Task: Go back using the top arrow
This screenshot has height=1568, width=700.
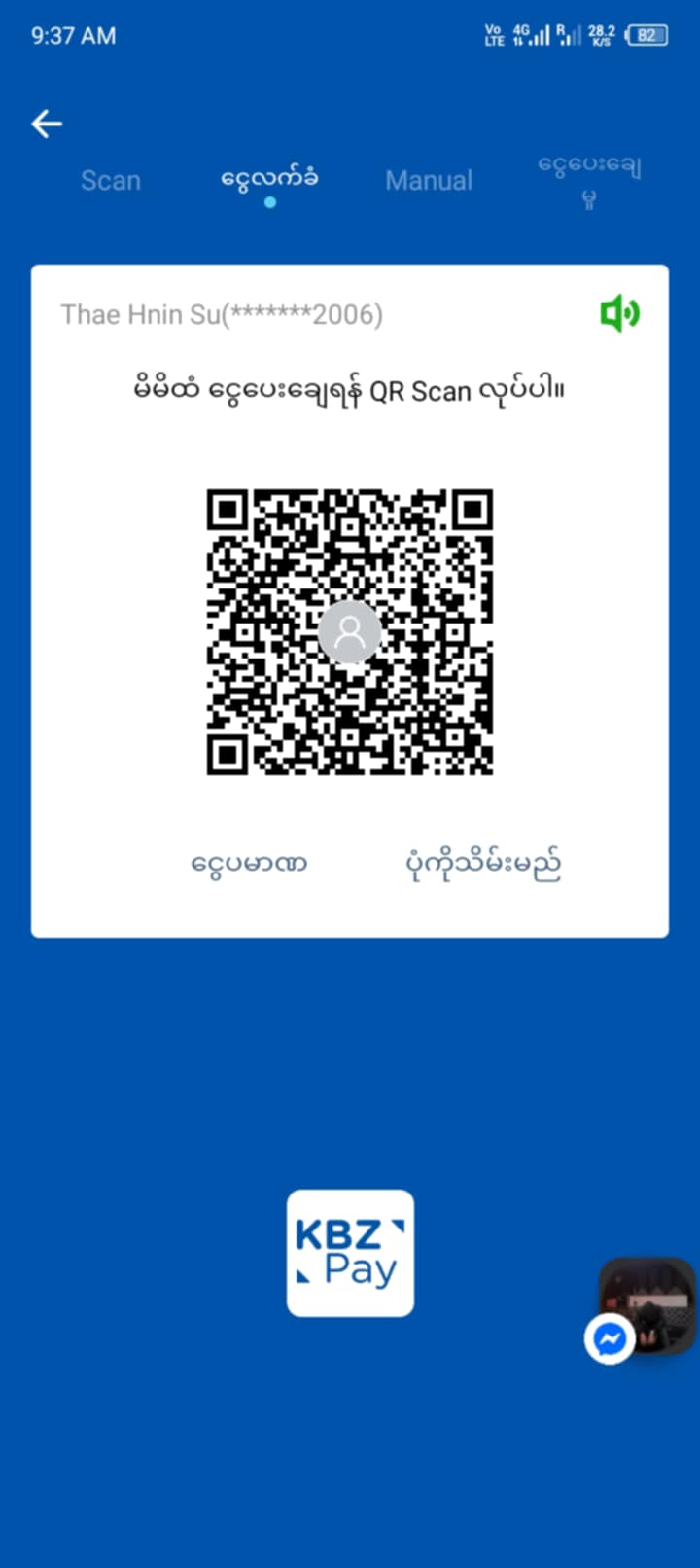Action: click(47, 124)
